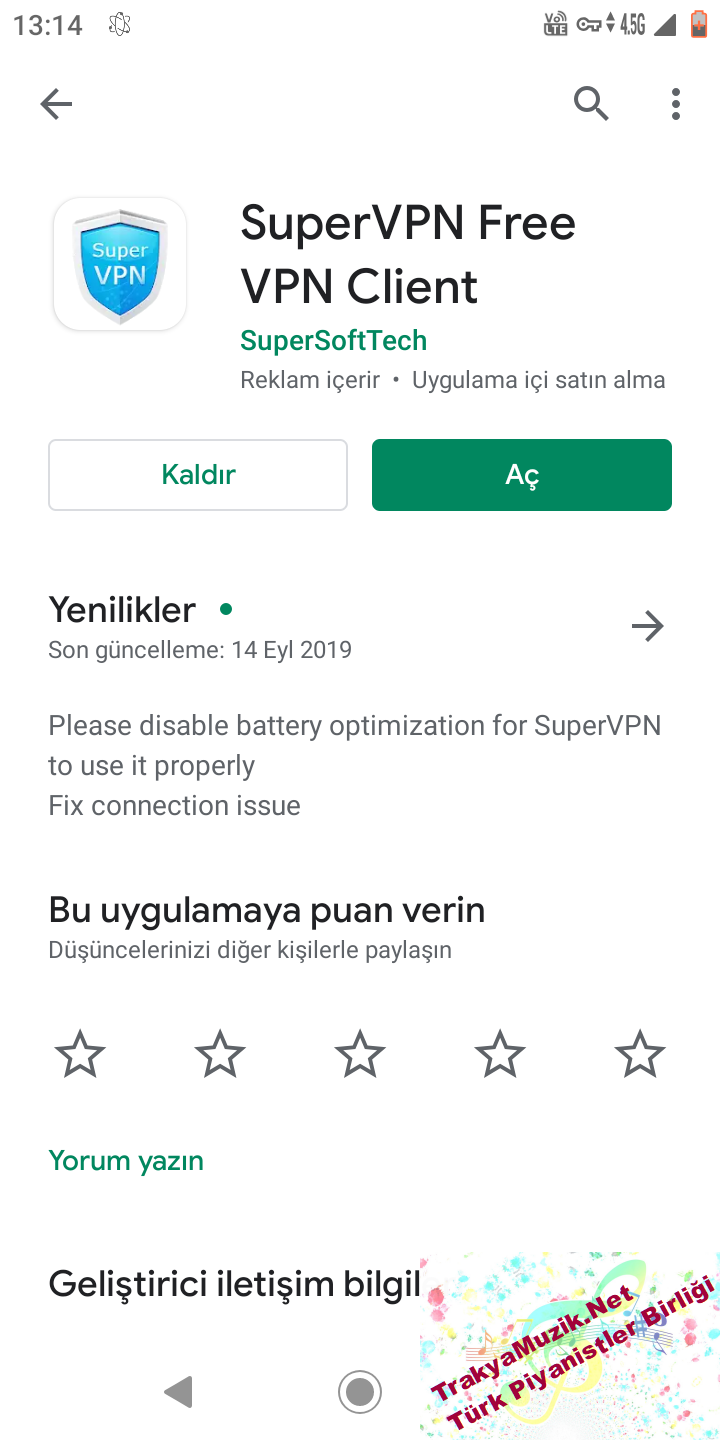Screen dimensions: 720x1440
Task: Open Yorum yazın to write a review
Action: 126,1160
